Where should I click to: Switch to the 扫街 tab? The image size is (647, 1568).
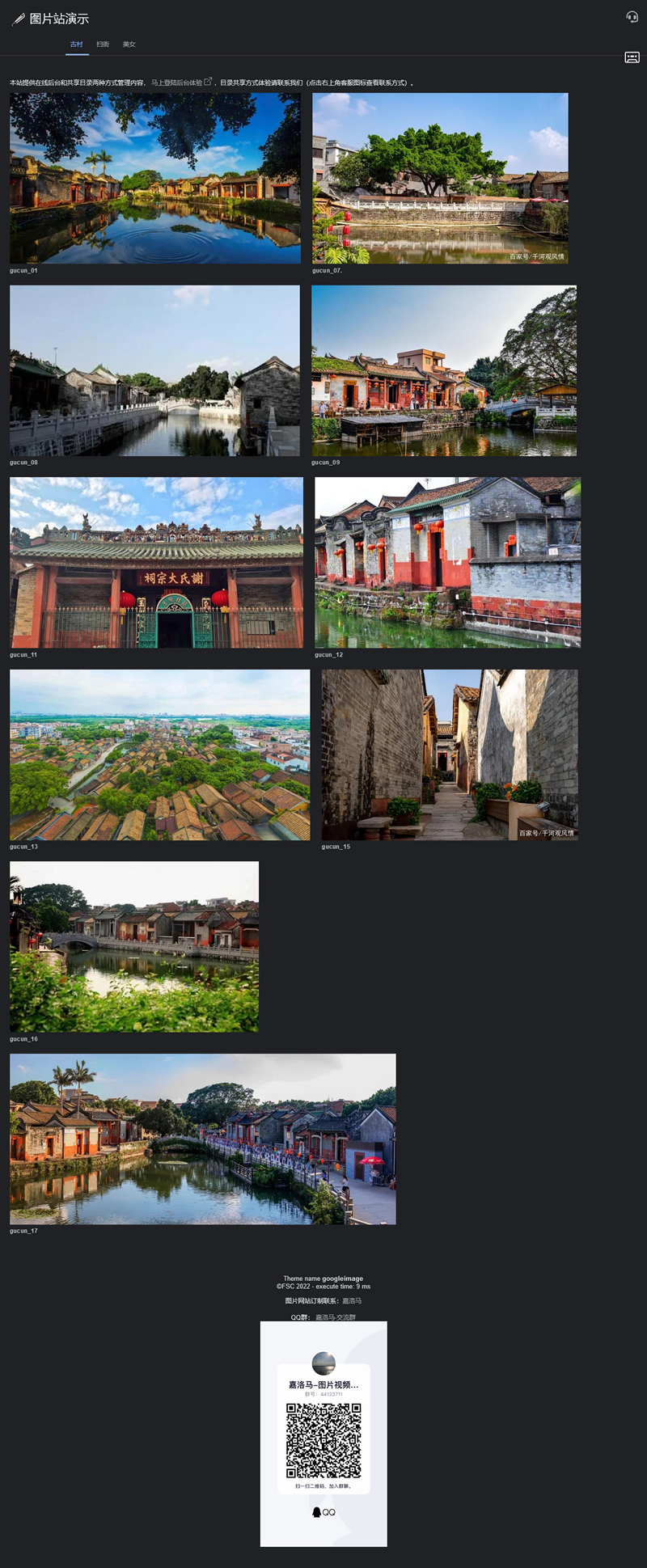(103, 44)
